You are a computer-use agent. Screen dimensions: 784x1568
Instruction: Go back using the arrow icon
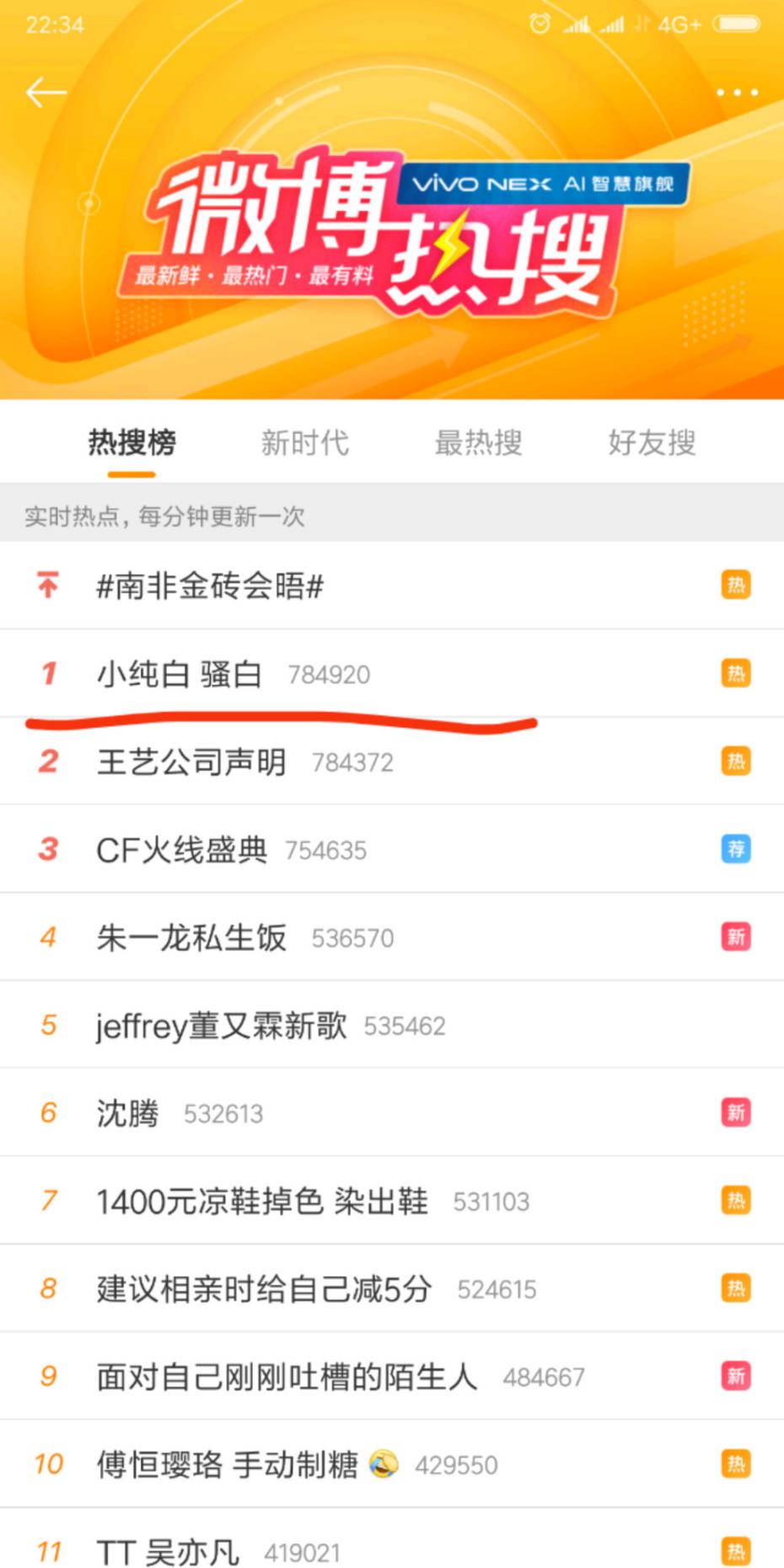(x=46, y=92)
